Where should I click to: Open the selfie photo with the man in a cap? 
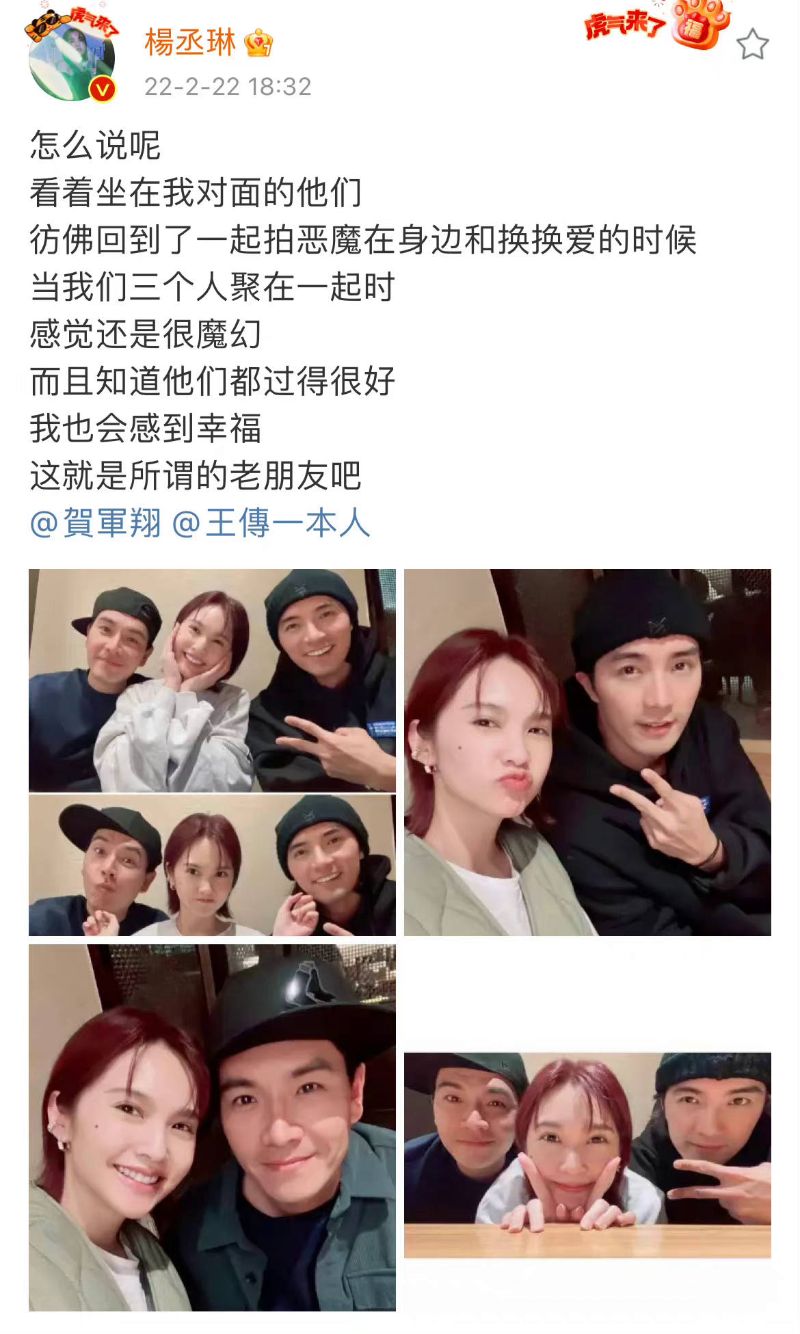[212, 1127]
